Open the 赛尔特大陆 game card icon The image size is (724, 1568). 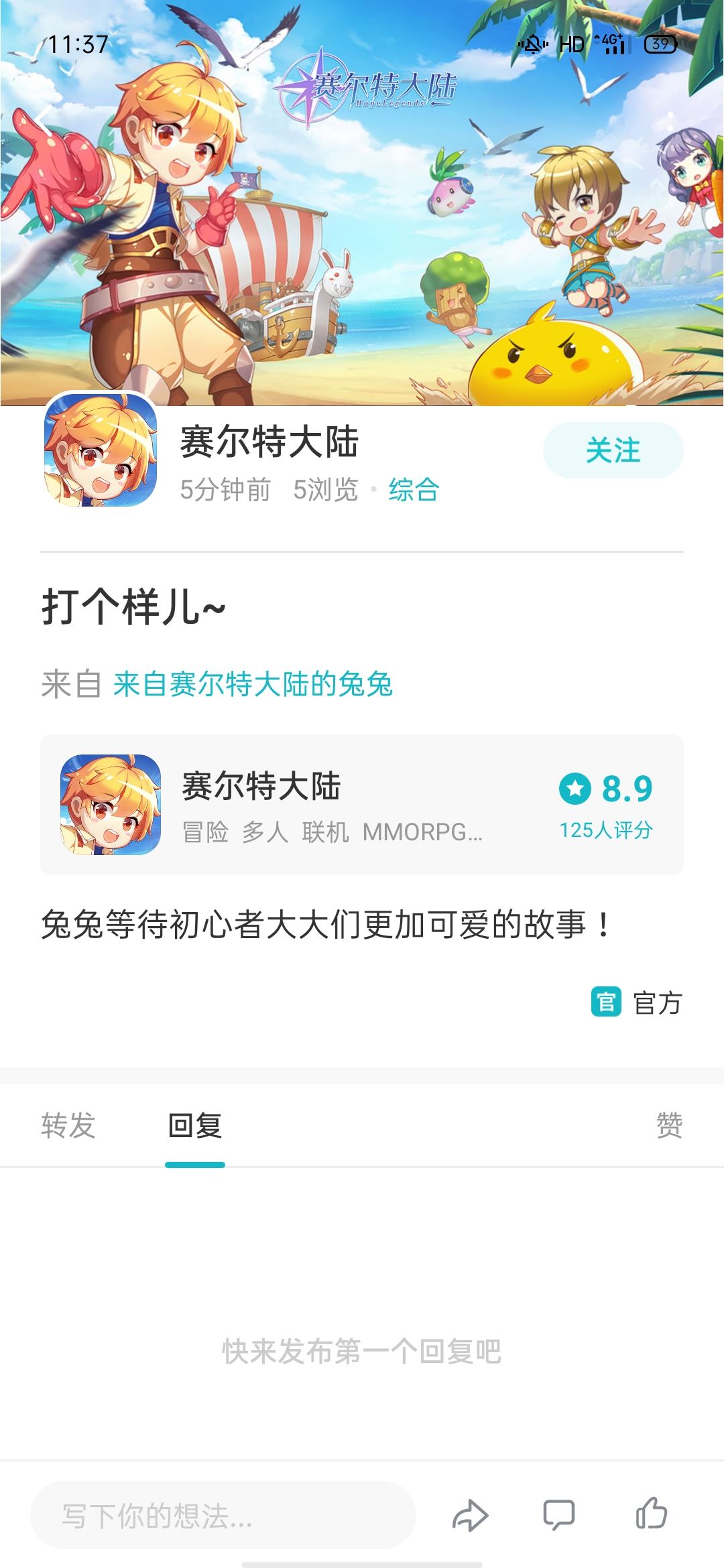click(x=111, y=804)
